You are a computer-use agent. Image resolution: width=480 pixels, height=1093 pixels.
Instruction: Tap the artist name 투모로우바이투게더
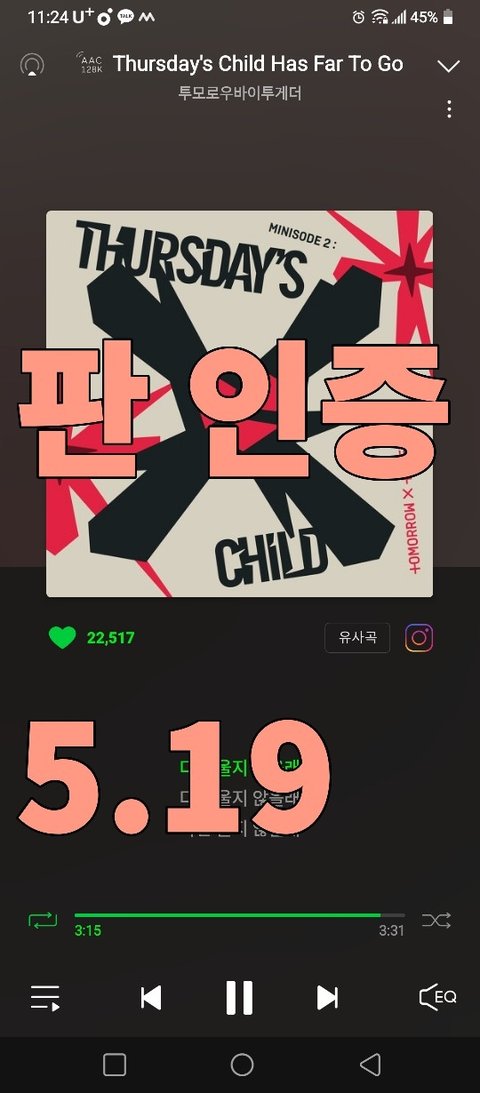pyautogui.click(x=240, y=93)
